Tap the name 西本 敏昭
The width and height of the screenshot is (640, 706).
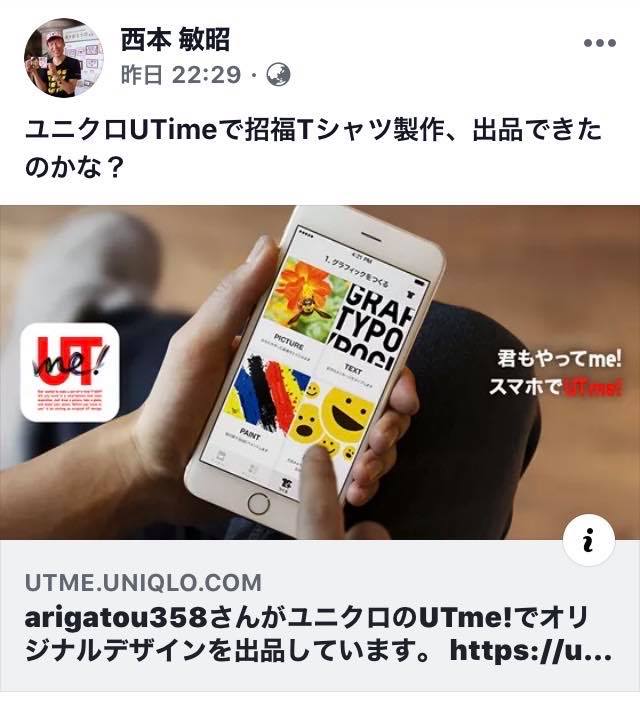(175, 40)
